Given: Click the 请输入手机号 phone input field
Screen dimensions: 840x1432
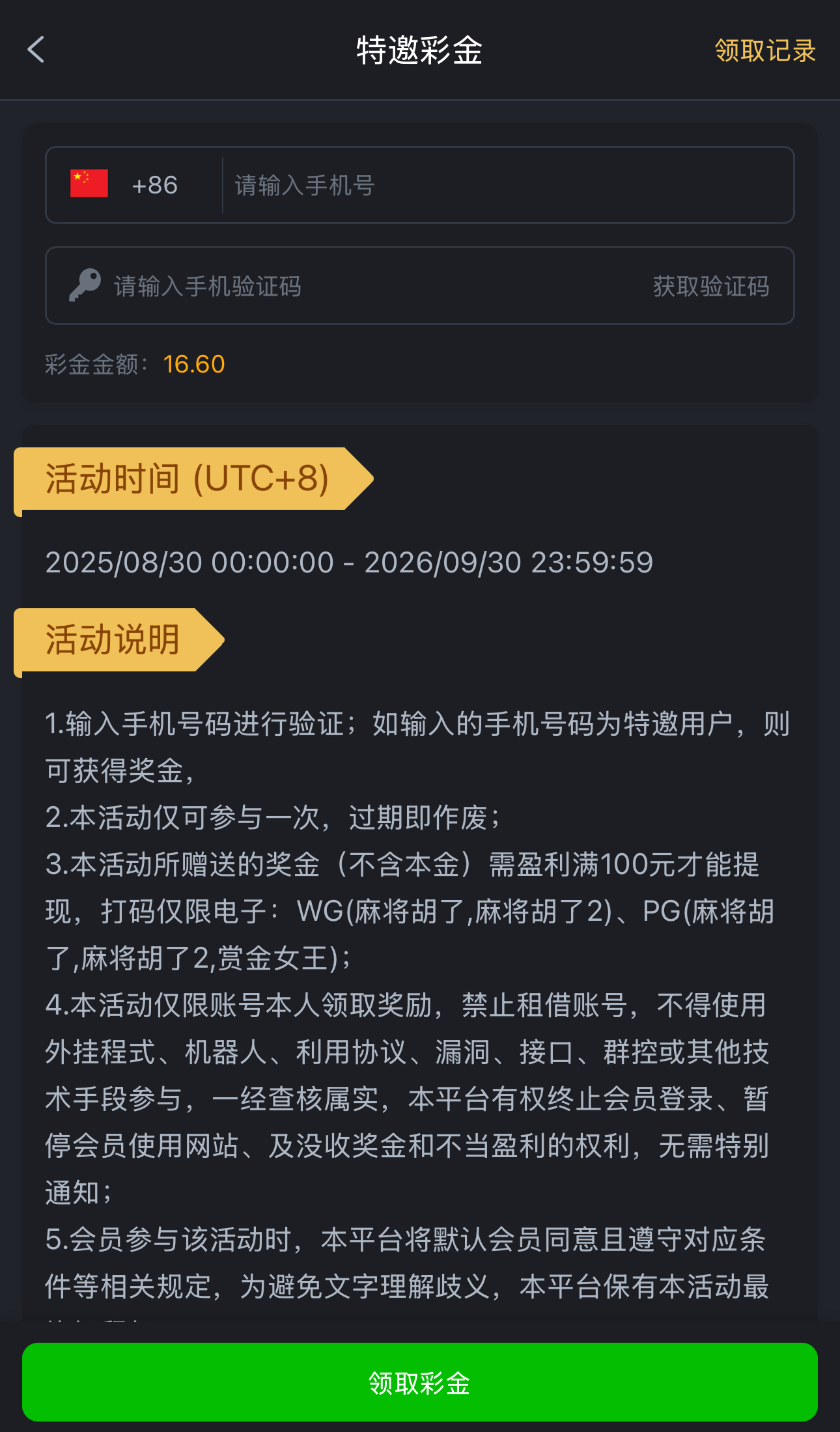Looking at the screenshot, I should click(456, 185).
